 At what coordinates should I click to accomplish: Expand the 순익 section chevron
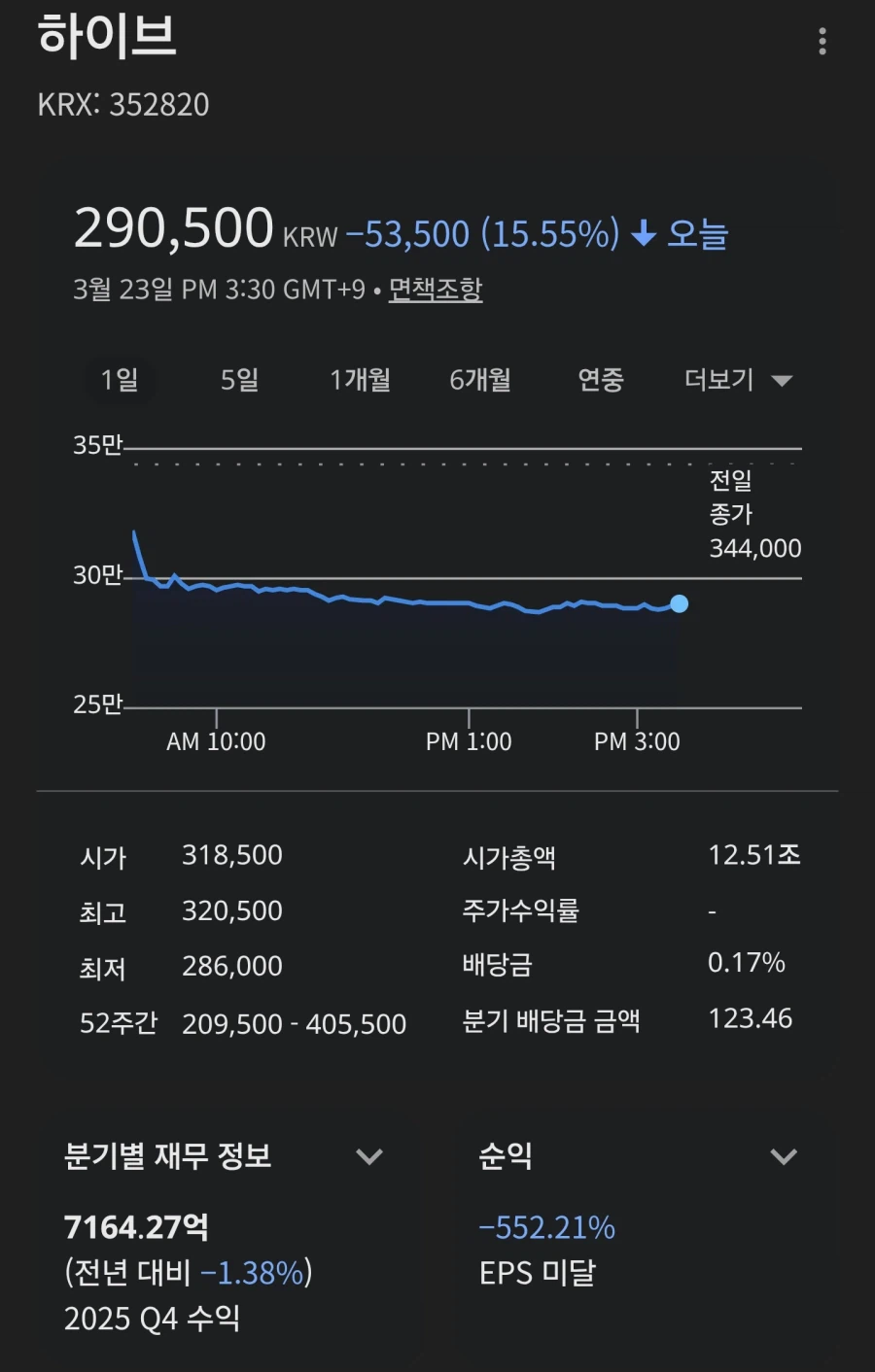tap(784, 1157)
